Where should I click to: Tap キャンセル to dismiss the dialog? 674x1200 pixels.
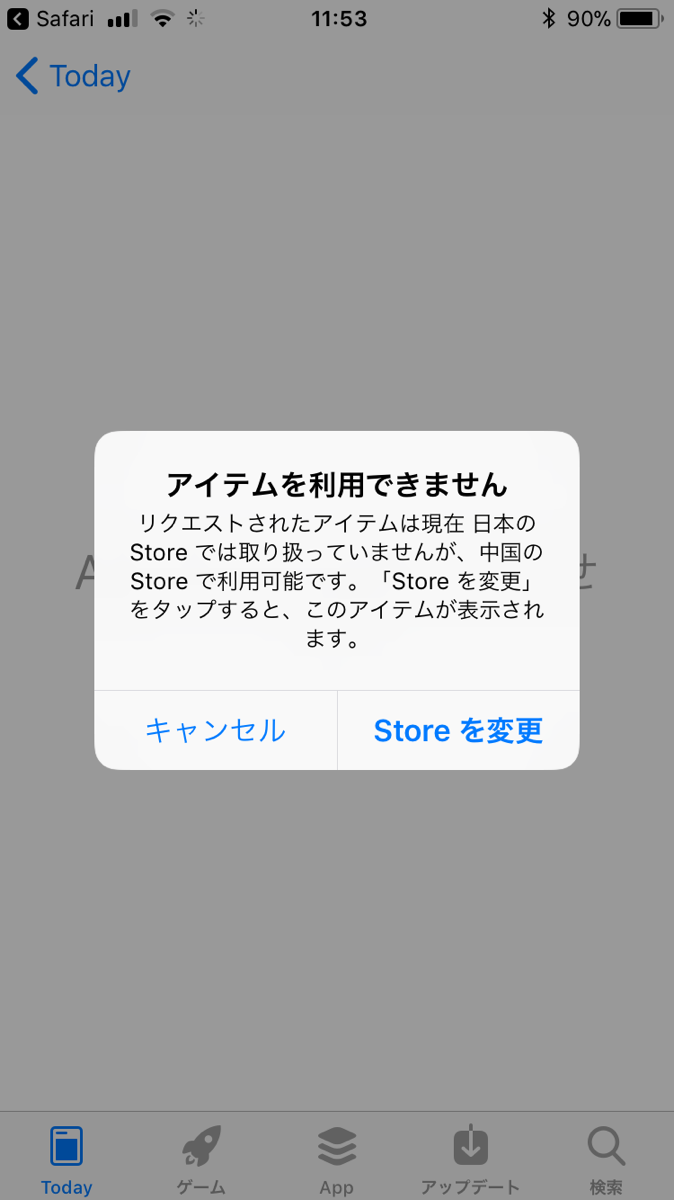pyautogui.click(x=216, y=730)
